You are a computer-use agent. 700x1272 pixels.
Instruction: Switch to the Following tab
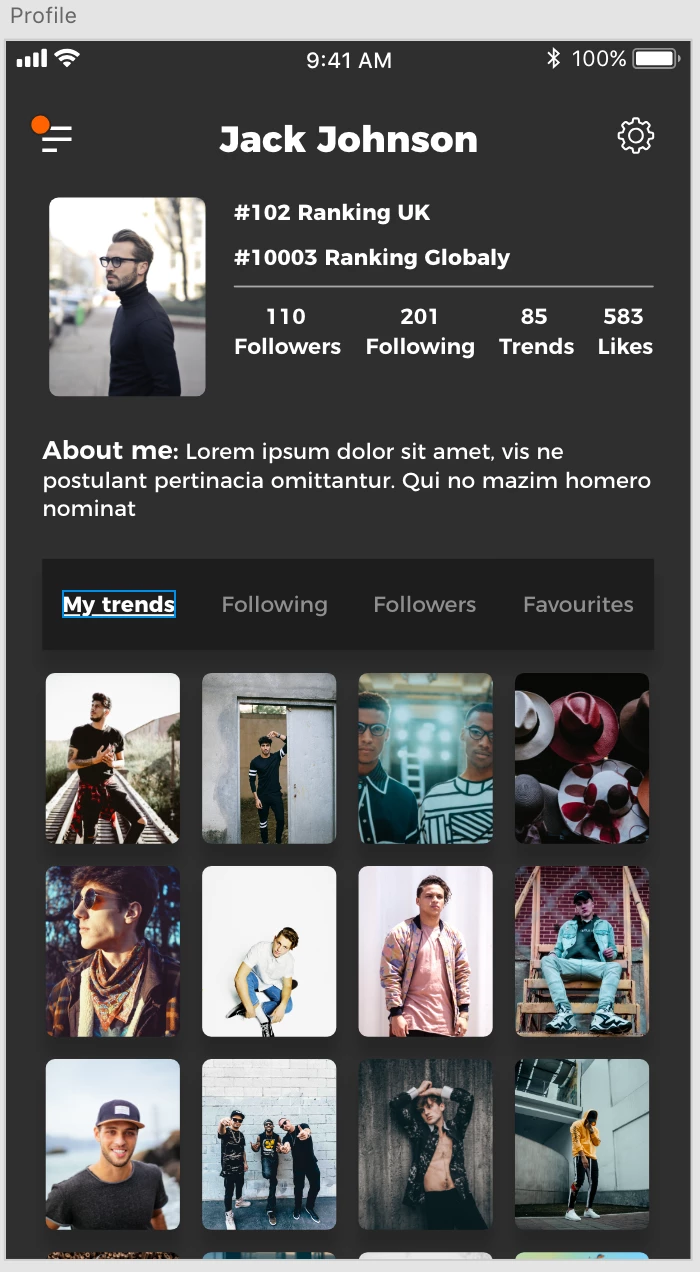click(x=274, y=604)
